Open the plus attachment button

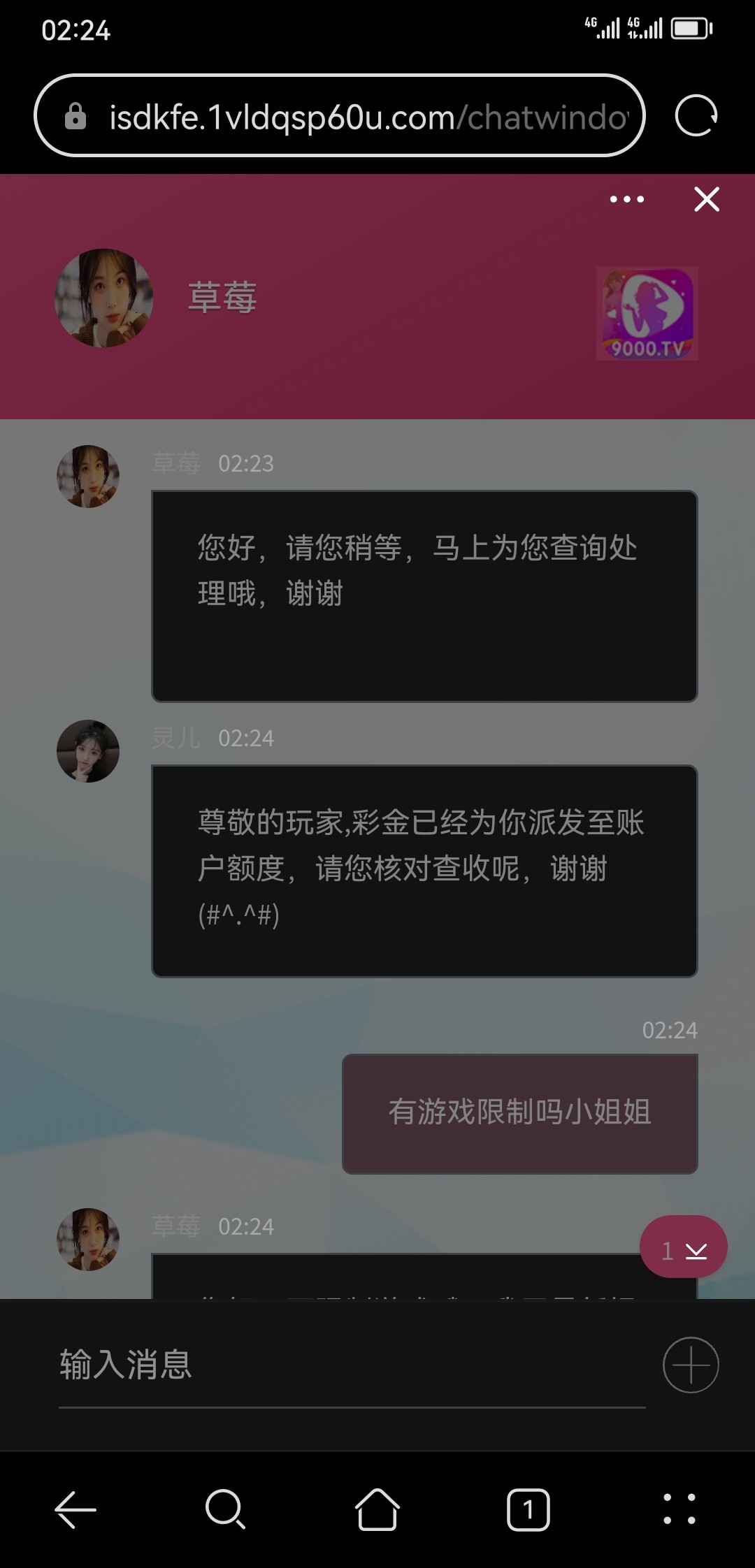click(691, 1365)
